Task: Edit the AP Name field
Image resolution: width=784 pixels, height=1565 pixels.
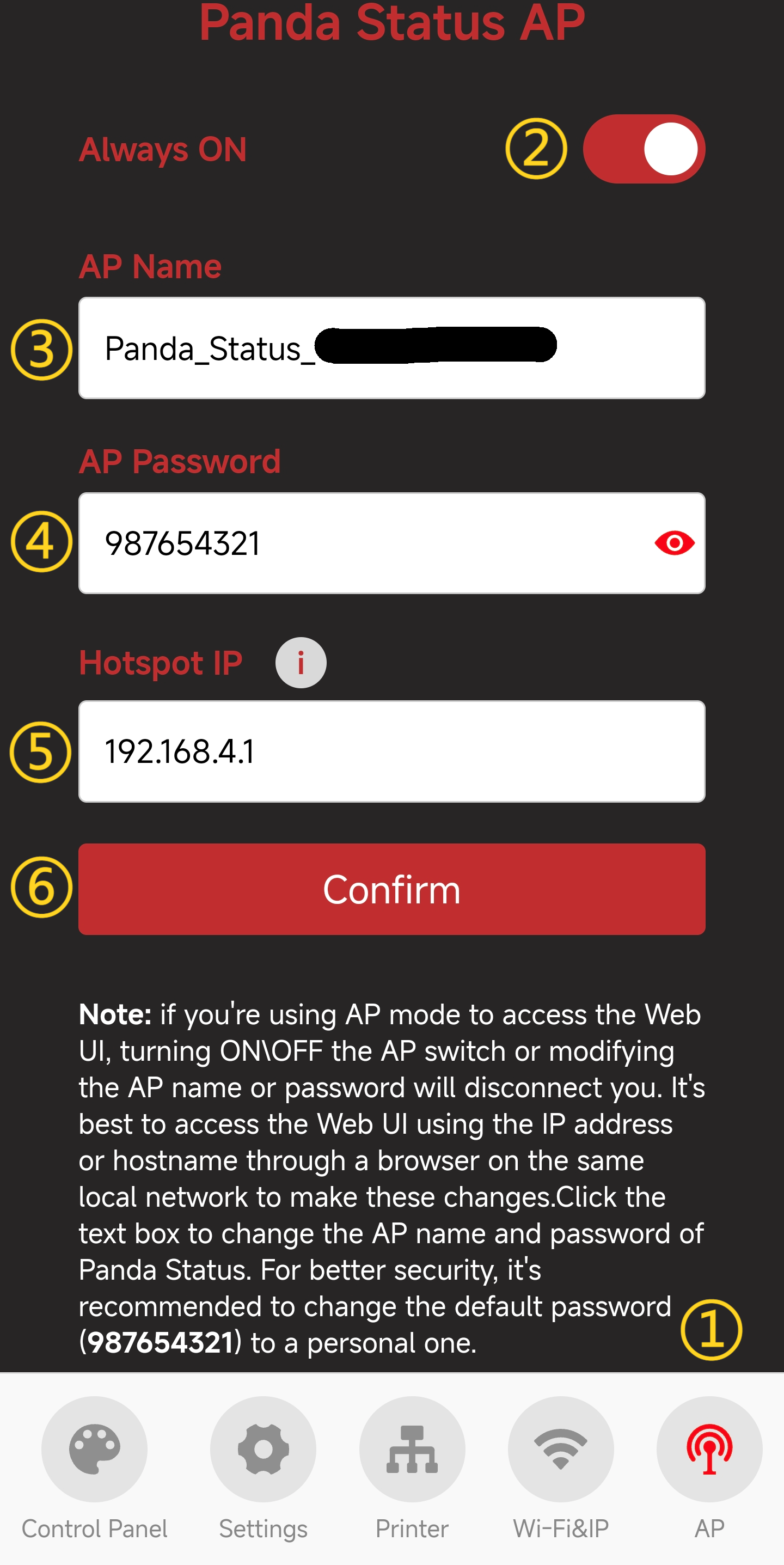Action: (x=391, y=348)
